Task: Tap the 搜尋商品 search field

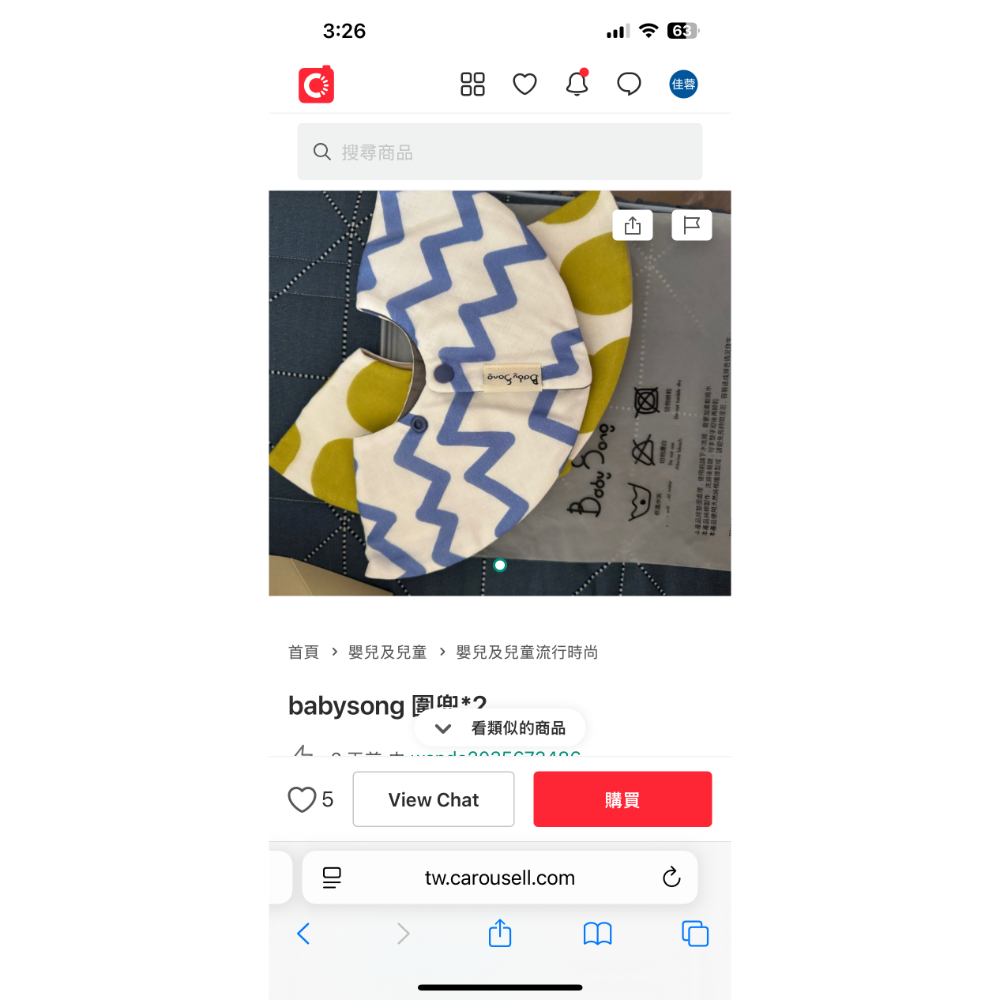Action: (x=500, y=152)
